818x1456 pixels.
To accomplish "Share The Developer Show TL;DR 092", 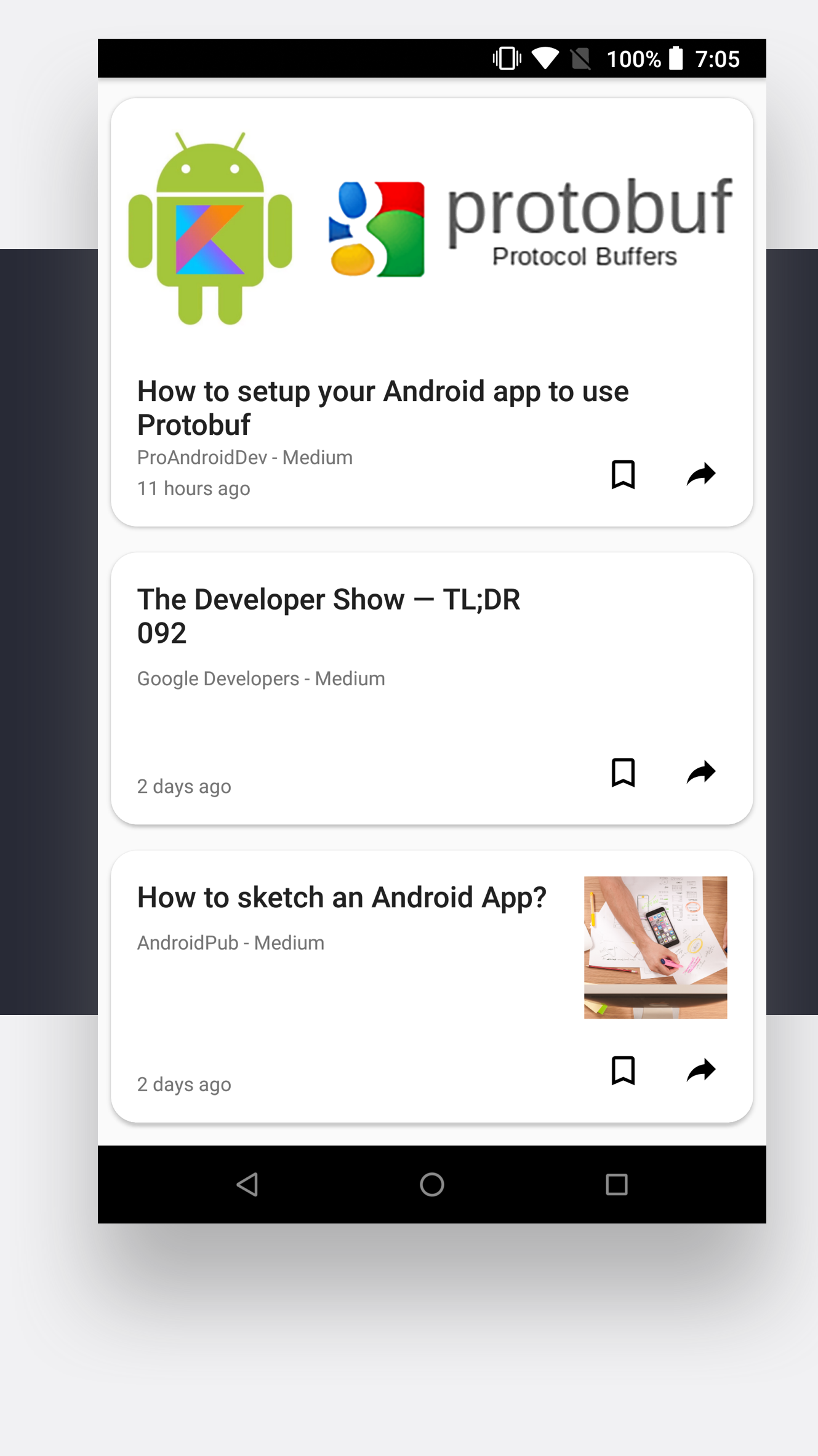I will click(x=701, y=772).
